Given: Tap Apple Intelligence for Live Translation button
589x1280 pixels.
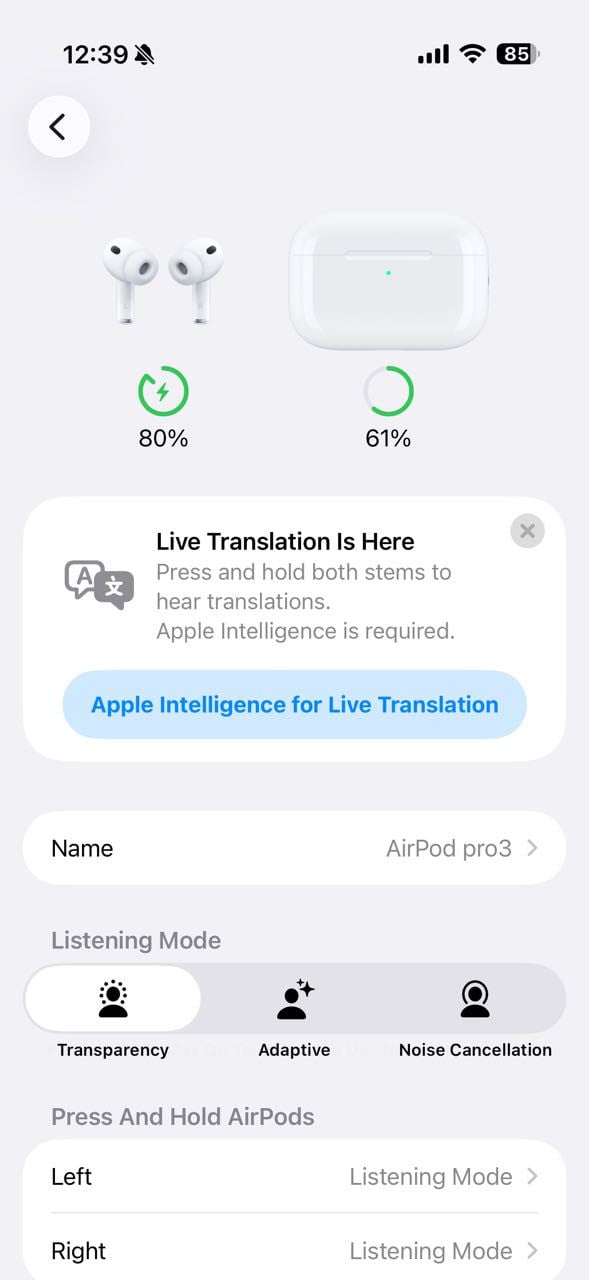Looking at the screenshot, I should point(294,704).
